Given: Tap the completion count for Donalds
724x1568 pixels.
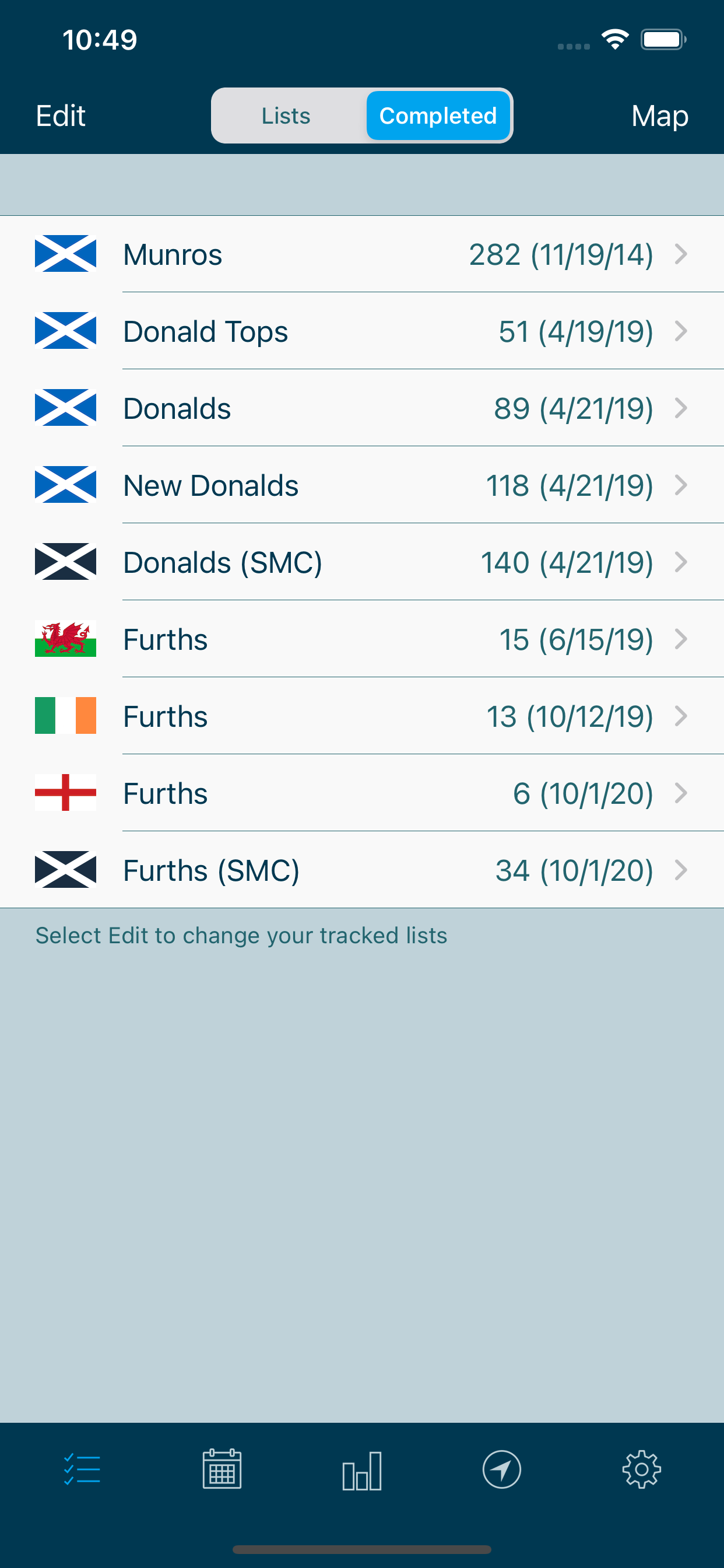Looking at the screenshot, I should [573, 408].
